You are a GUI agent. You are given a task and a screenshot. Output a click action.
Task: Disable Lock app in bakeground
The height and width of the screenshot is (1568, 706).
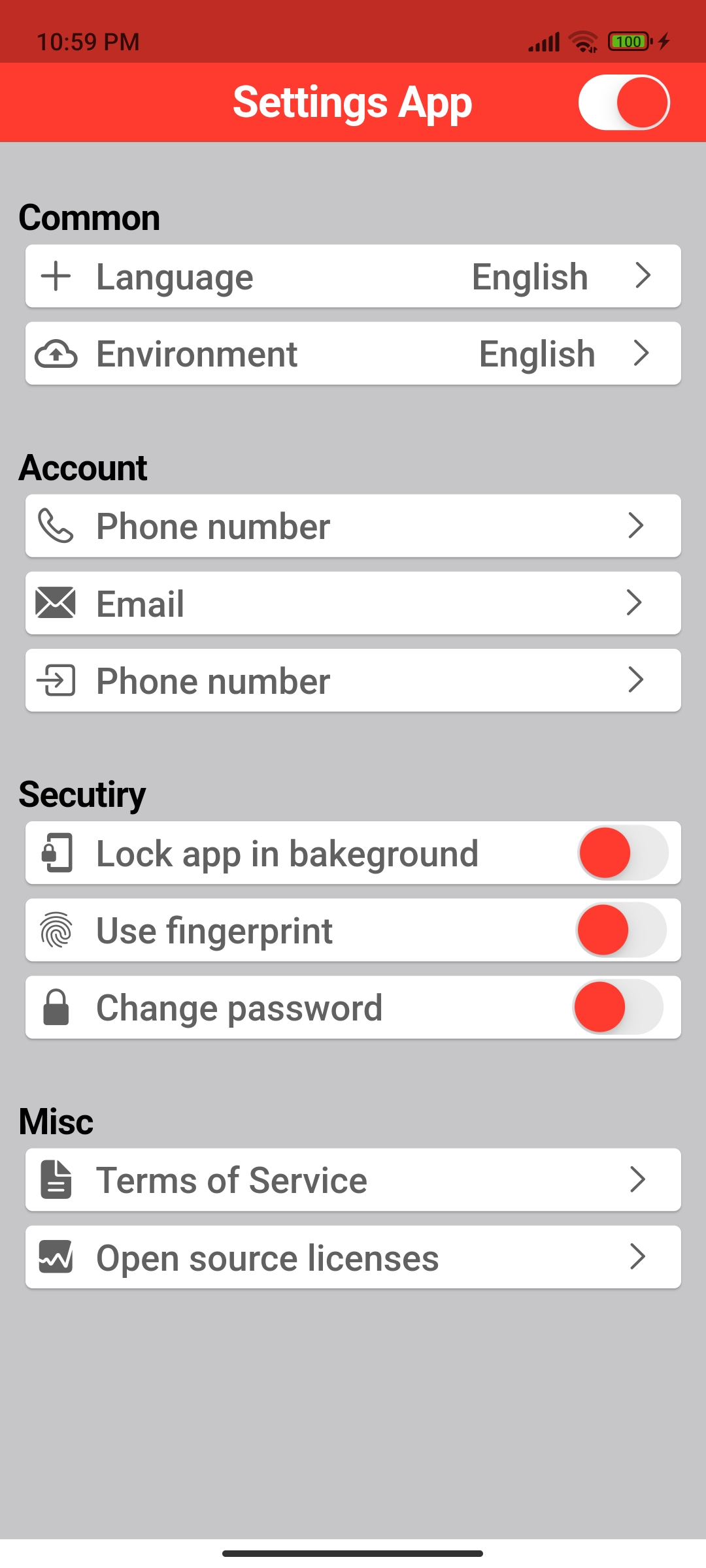pyautogui.click(x=623, y=853)
